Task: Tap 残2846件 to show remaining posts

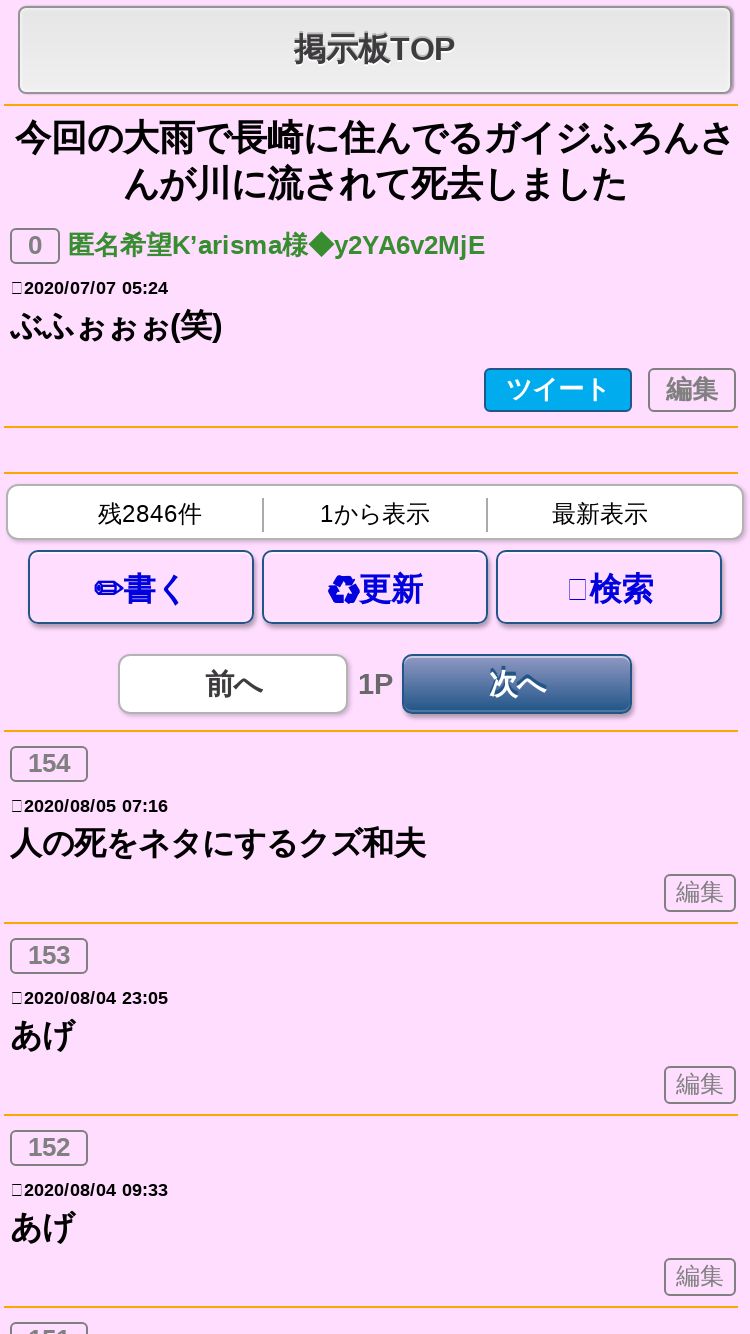Action: pos(150,514)
